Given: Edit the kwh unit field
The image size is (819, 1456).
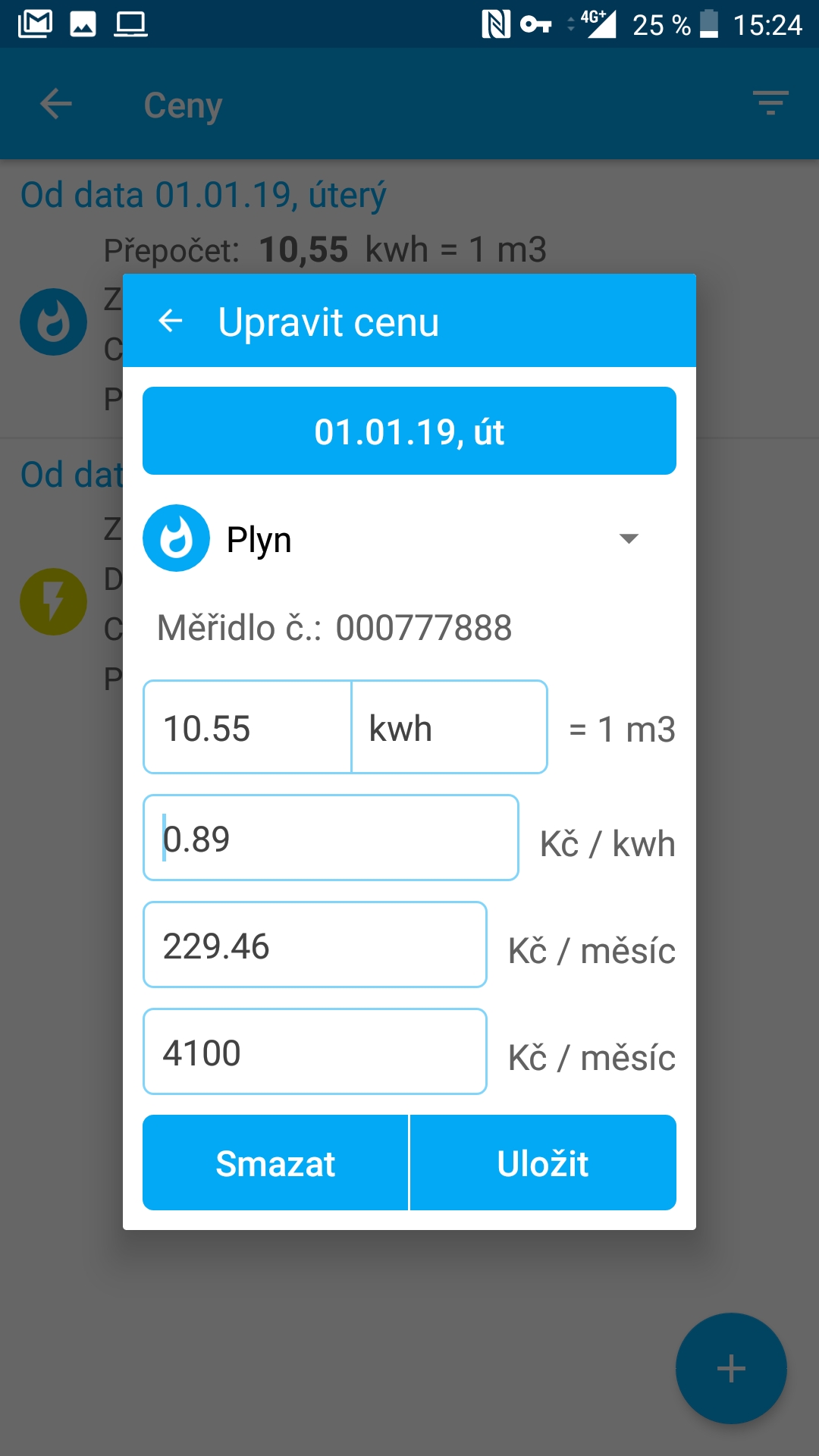Looking at the screenshot, I should pyautogui.click(x=448, y=727).
